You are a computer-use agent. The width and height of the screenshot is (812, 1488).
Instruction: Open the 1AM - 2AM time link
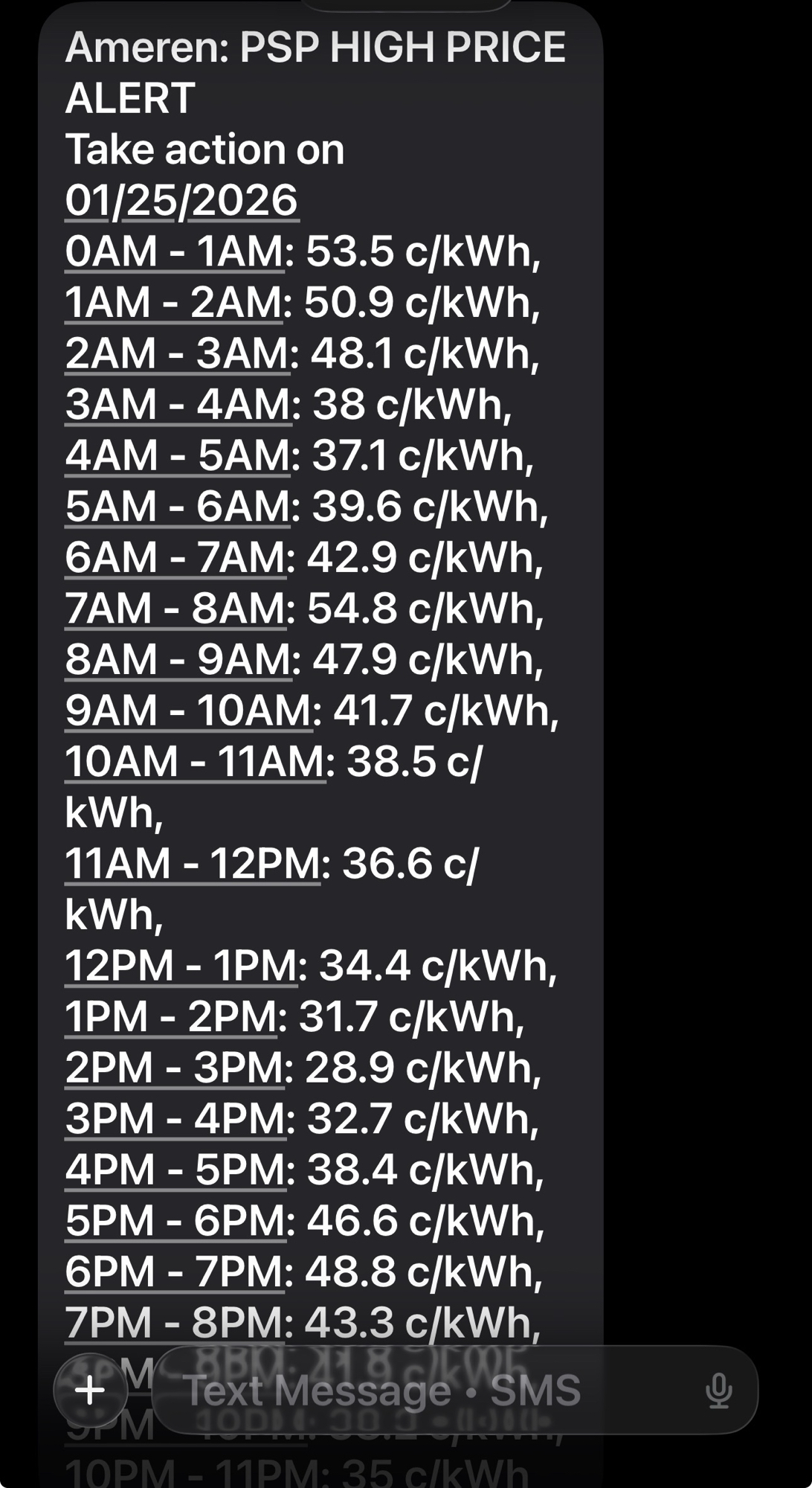click(173, 303)
